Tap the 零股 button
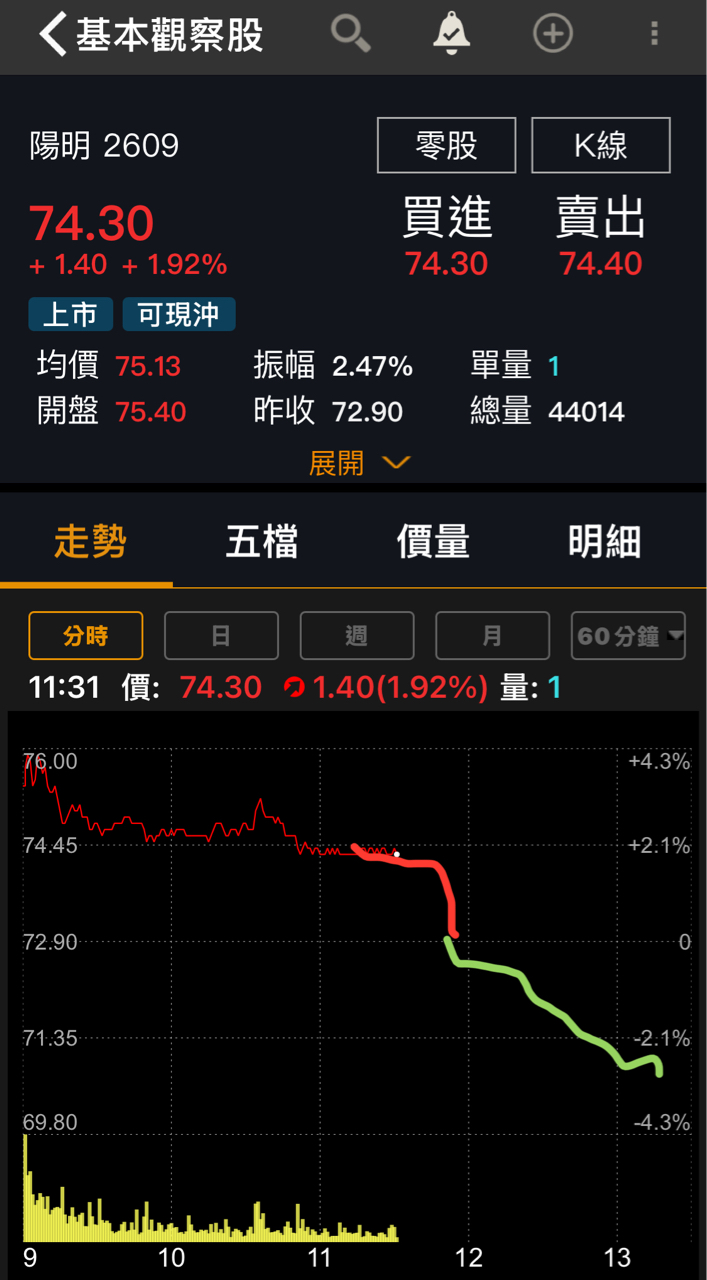Screen dimensions: 707x1280 (x=446, y=146)
